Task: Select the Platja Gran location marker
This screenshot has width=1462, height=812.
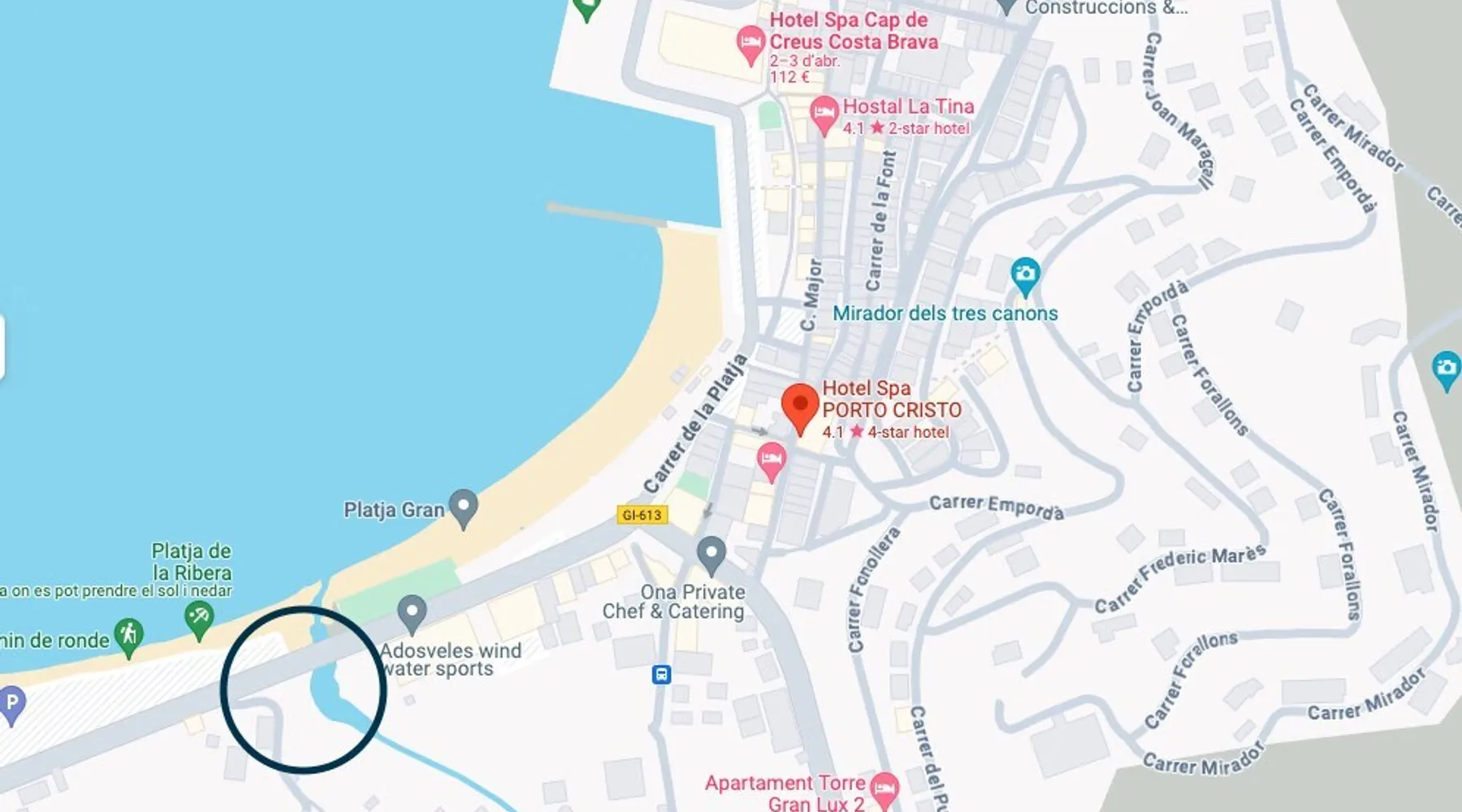Action: click(464, 507)
